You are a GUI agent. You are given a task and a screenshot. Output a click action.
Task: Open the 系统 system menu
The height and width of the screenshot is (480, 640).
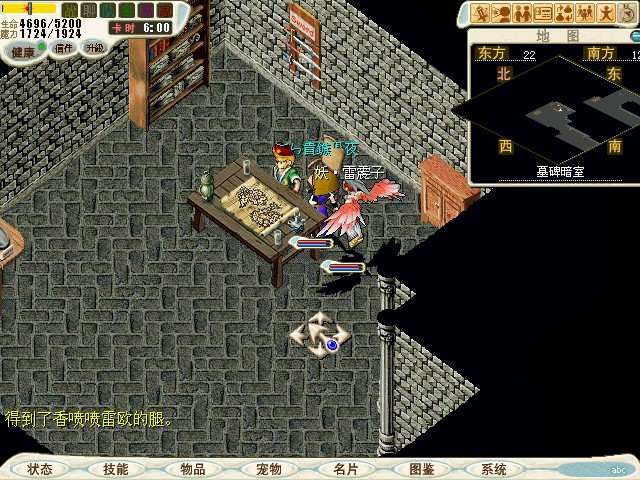click(494, 468)
